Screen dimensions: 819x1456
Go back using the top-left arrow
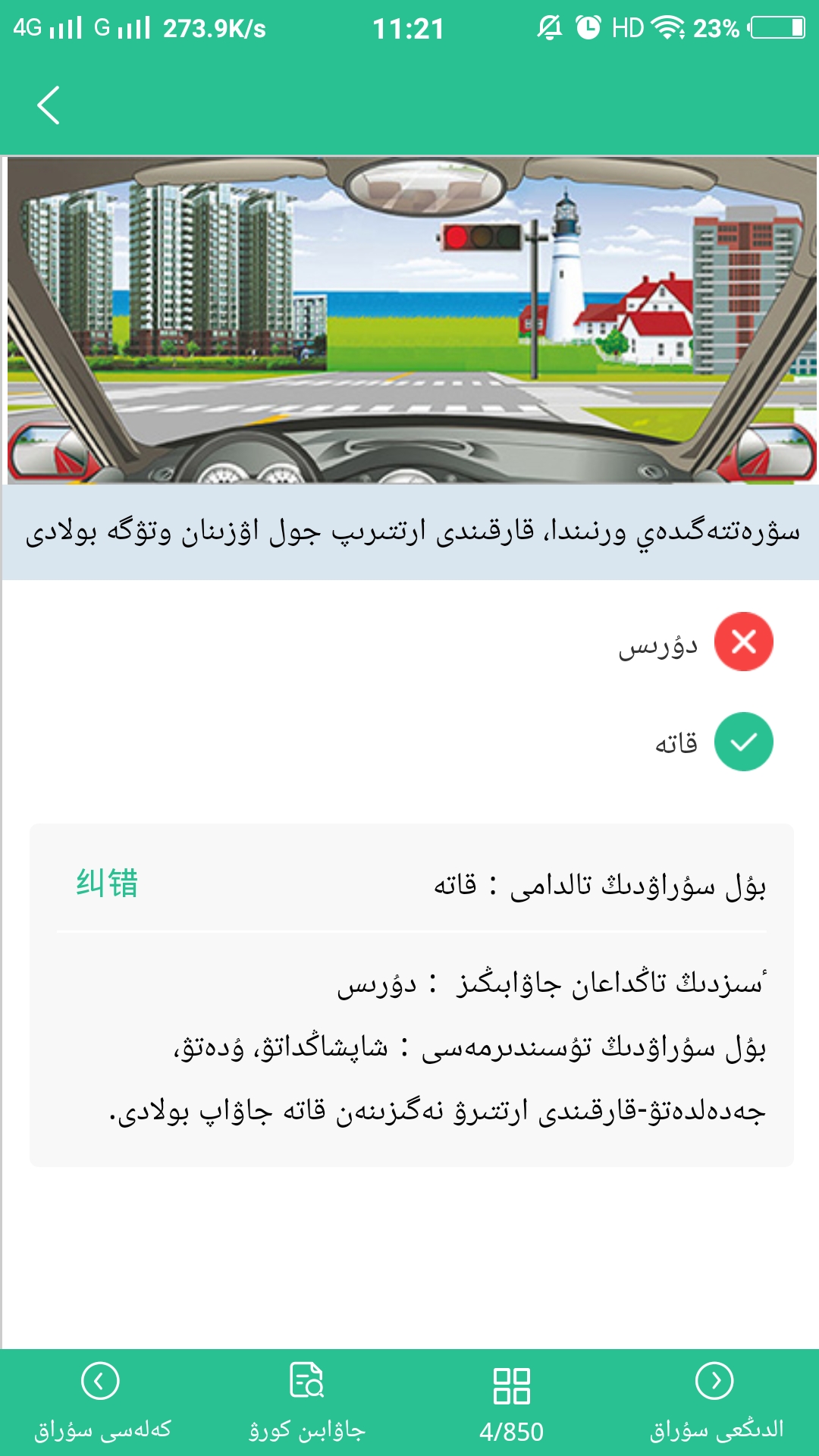(x=49, y=105)
